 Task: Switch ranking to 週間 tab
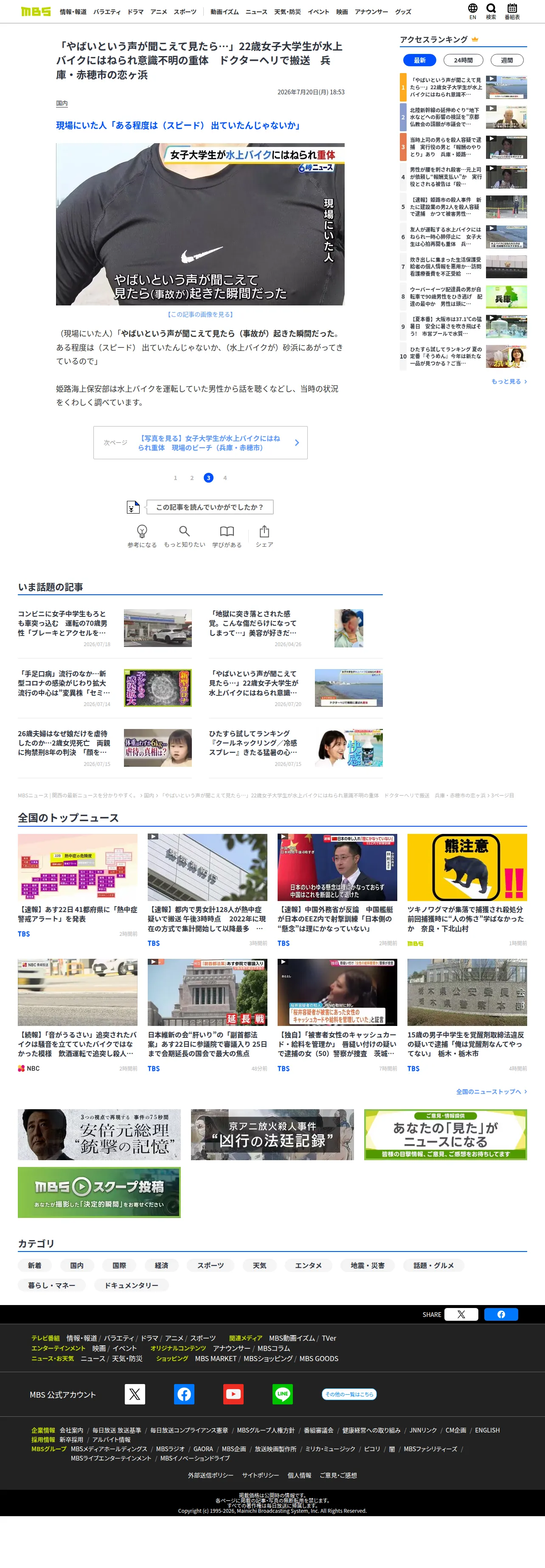point(507,60)
